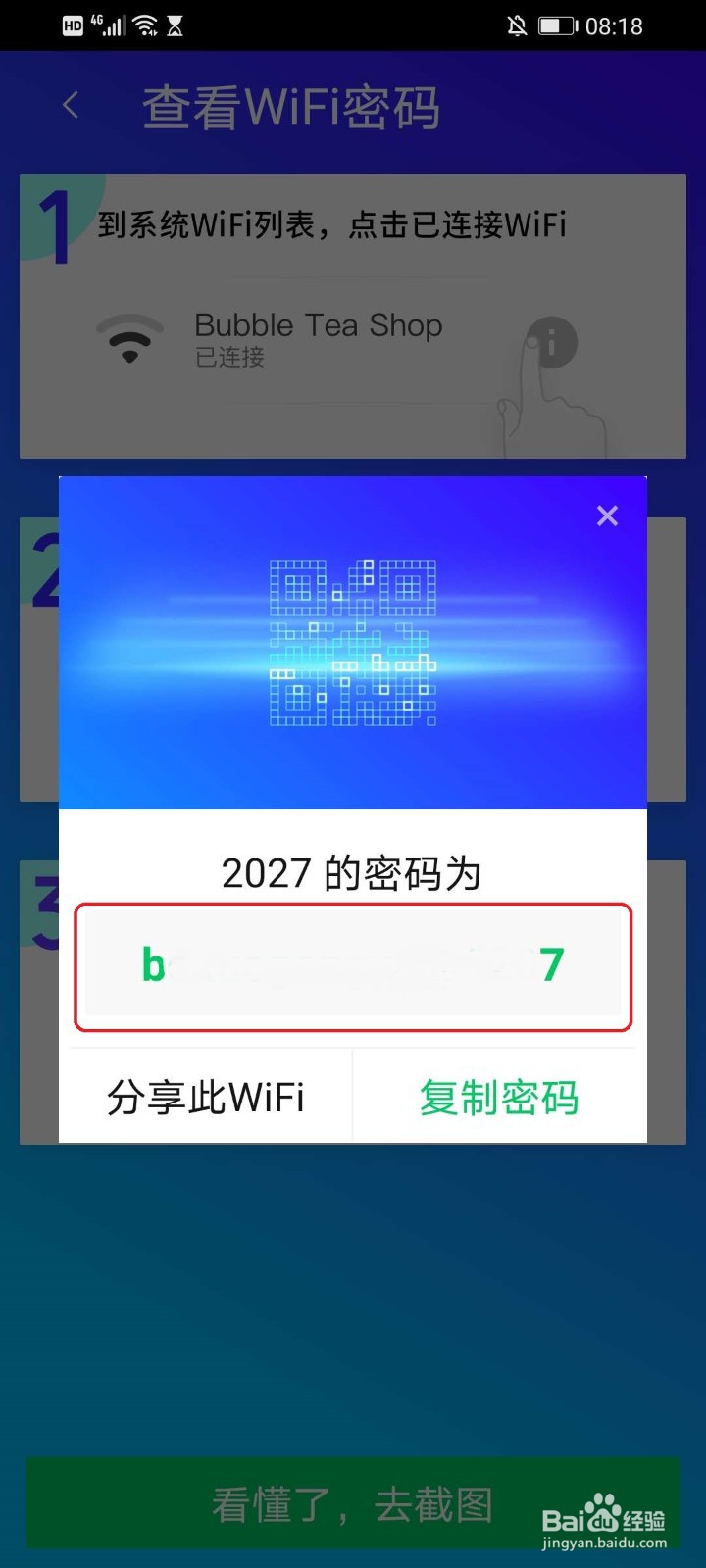Screen dimensions: 706x1568
Task: Close the WiFi password popup
Action: (x=607, y=515)
